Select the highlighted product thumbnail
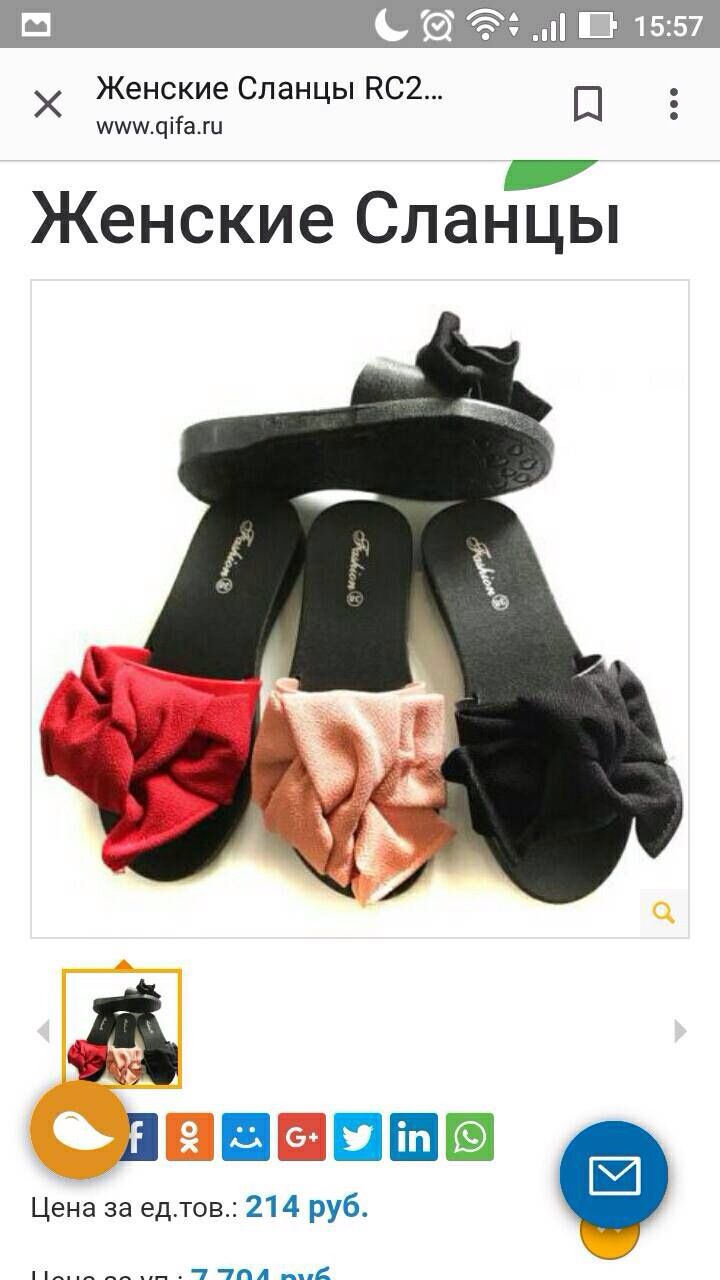Viewport: 720px width, 1280px height. tap(122, 1028)
